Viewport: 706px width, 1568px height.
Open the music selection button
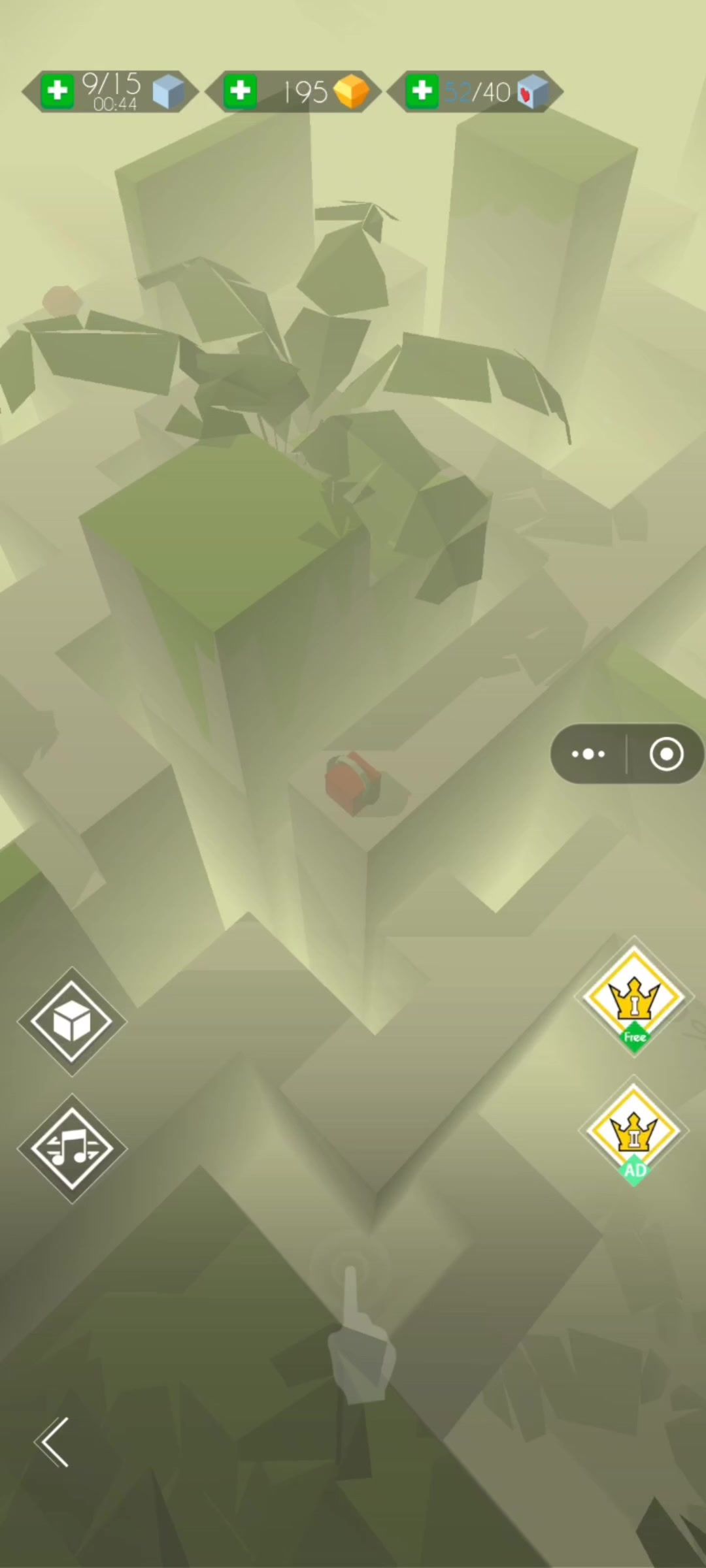72,1149
